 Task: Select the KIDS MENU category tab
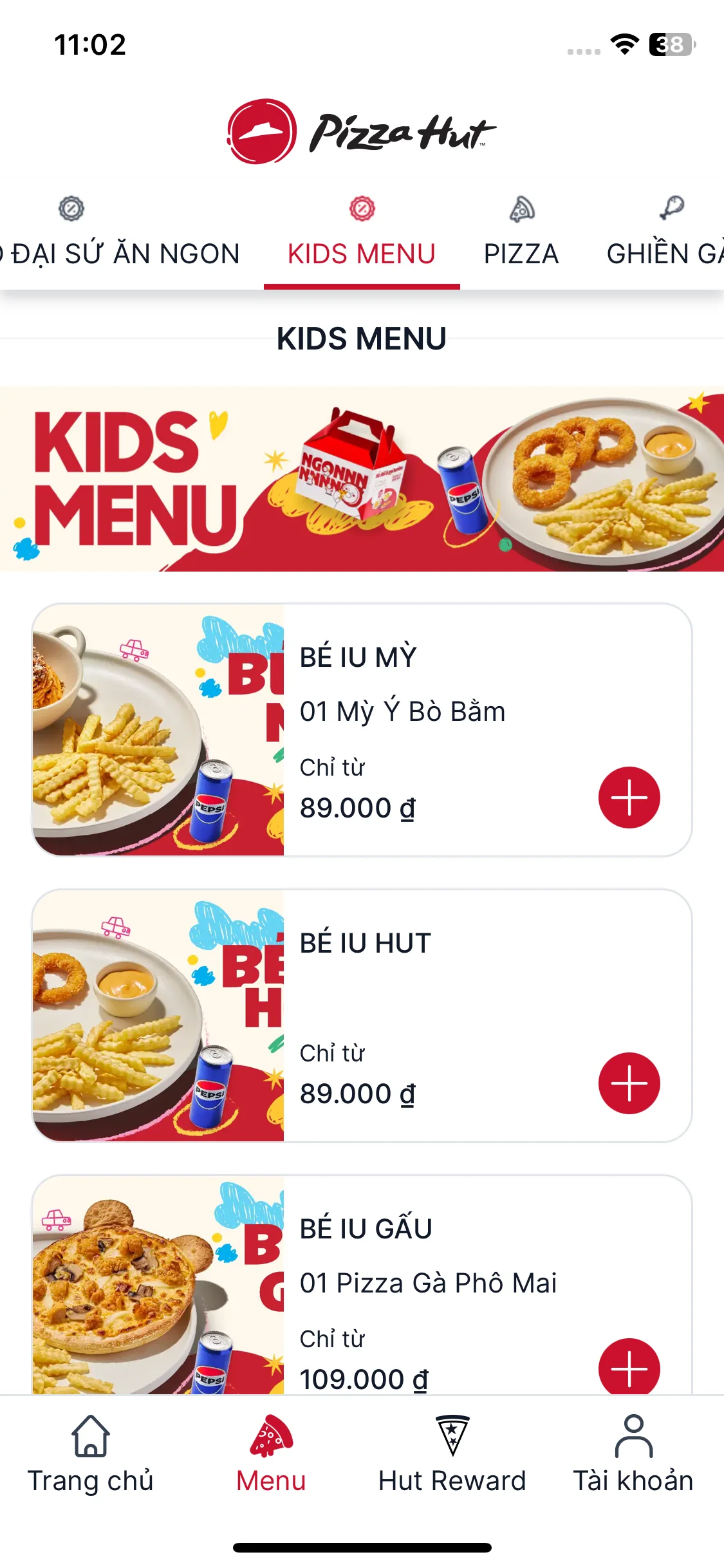click(x=362, y=238)
